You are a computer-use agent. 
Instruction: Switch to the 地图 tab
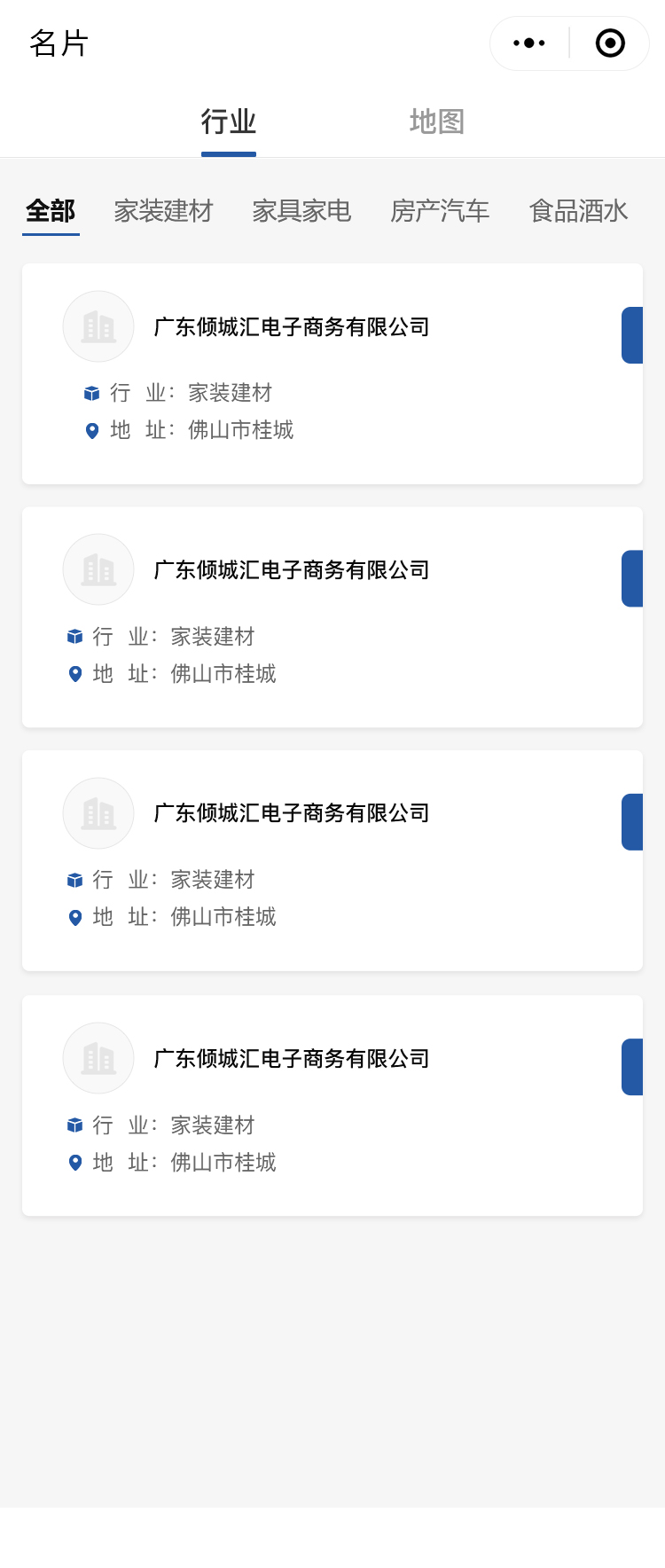tap(436, 122)
